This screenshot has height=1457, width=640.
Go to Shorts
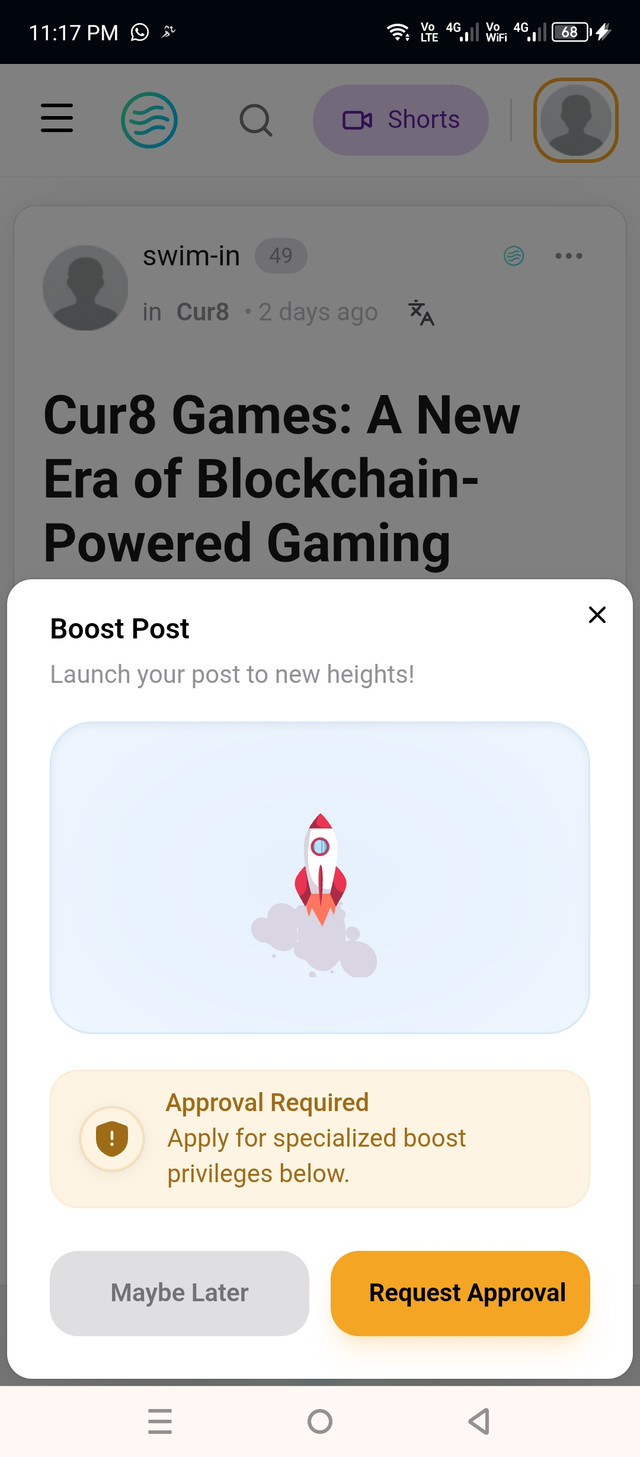click(x=401, y=120)
